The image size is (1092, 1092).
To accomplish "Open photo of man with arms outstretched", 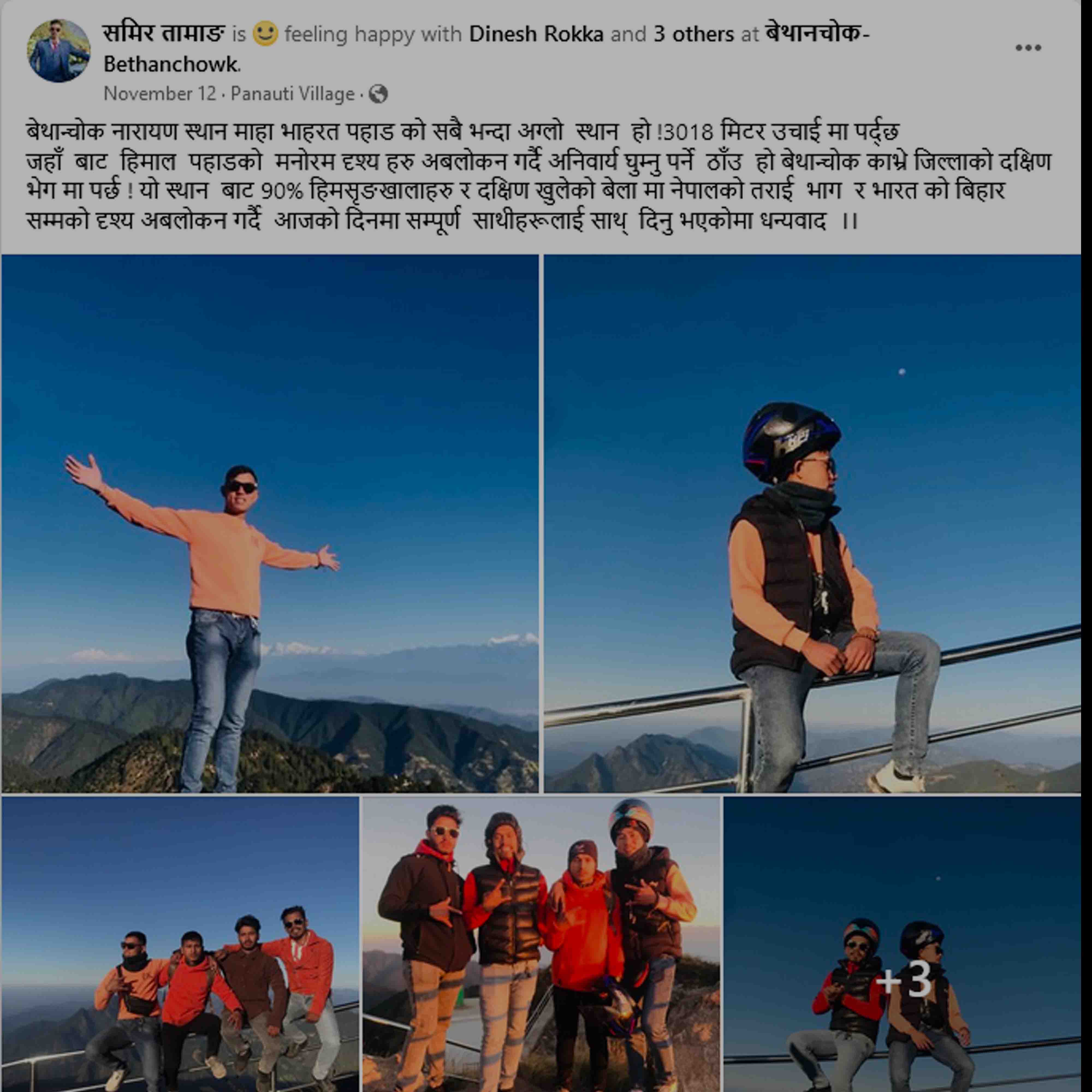I will click(270, 523).
